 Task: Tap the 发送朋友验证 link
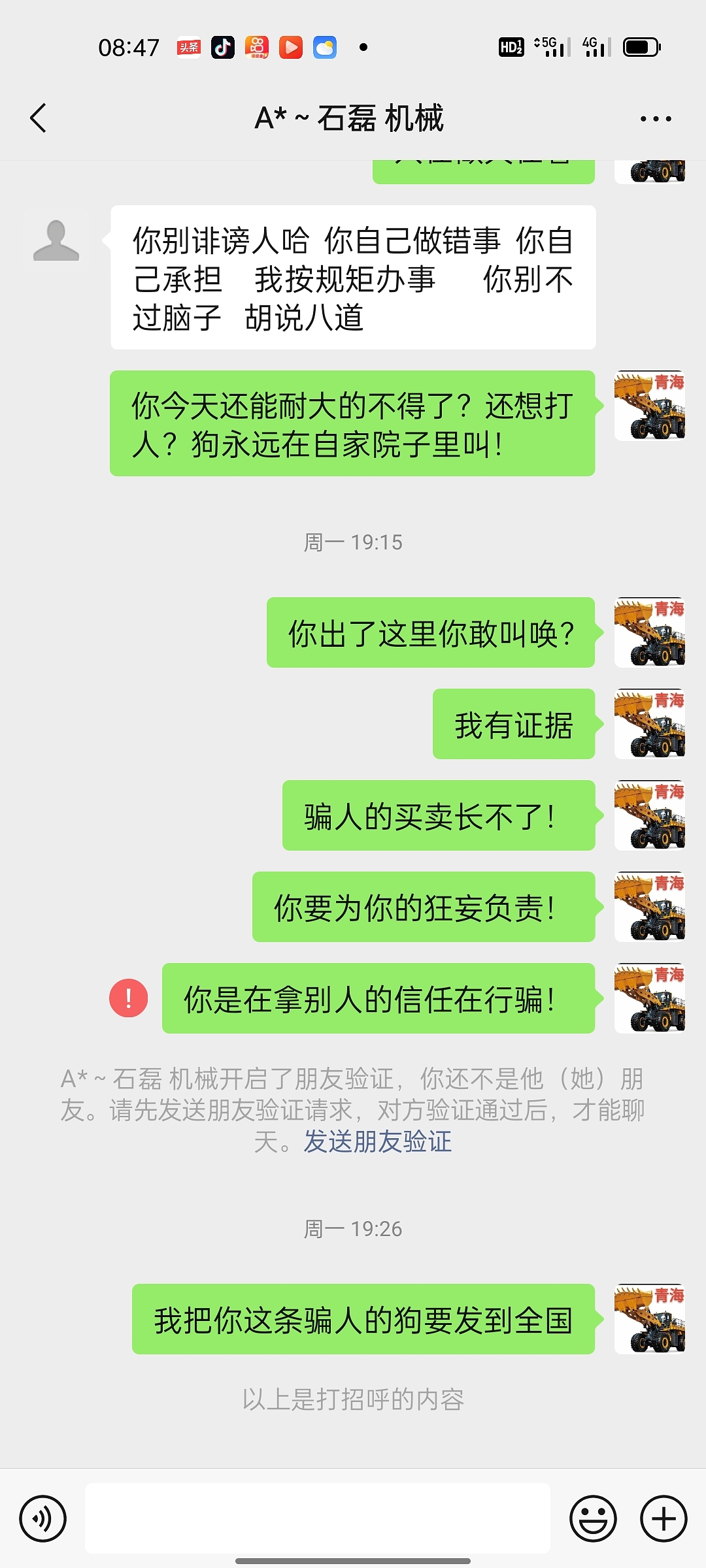(377, 1141)
